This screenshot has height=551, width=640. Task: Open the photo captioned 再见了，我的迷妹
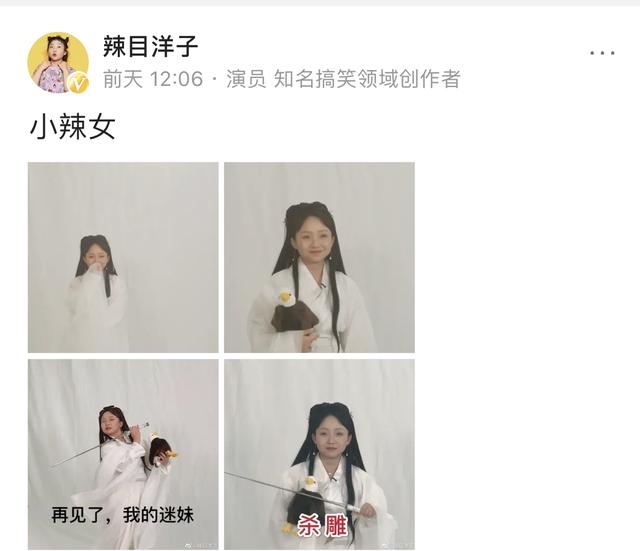pos(123,453)
